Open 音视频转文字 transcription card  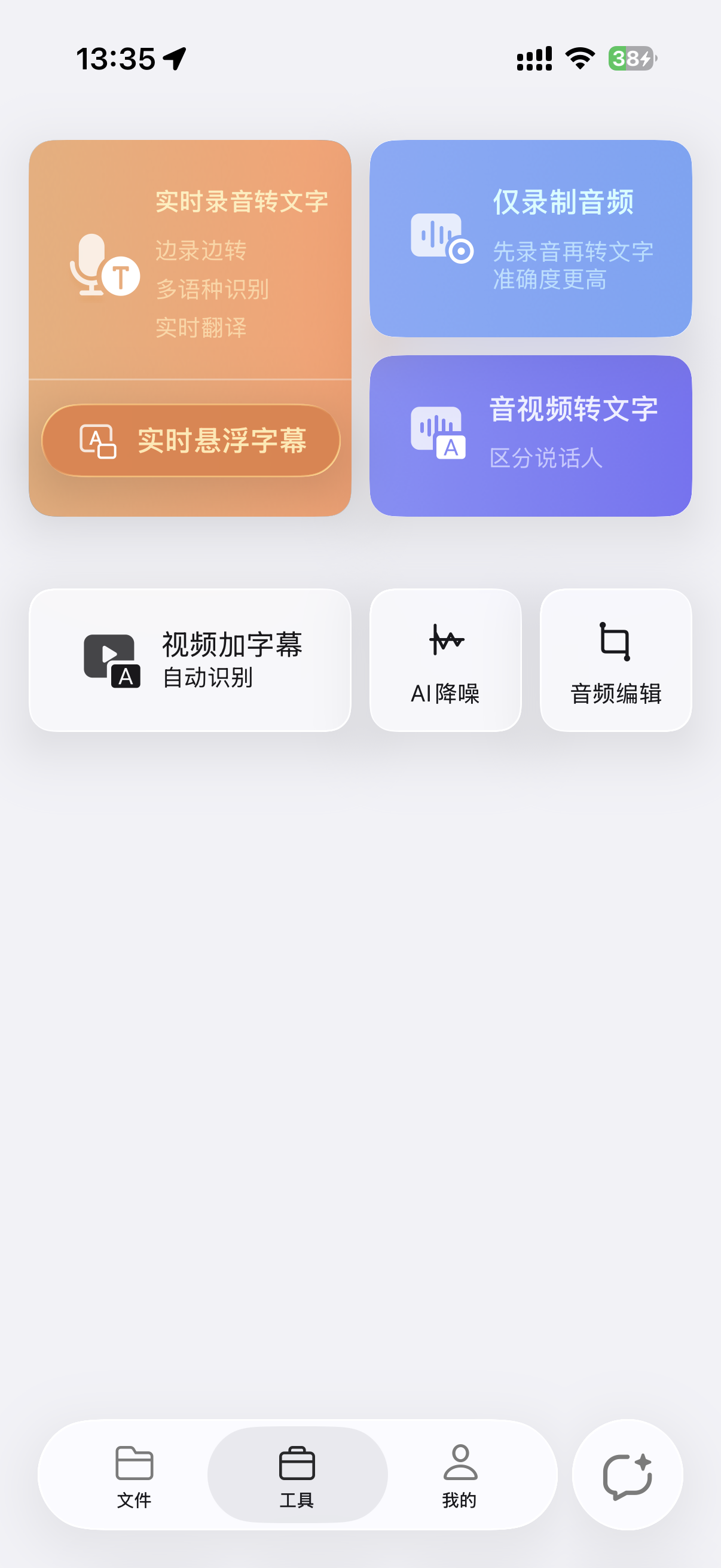coord(530,435)
